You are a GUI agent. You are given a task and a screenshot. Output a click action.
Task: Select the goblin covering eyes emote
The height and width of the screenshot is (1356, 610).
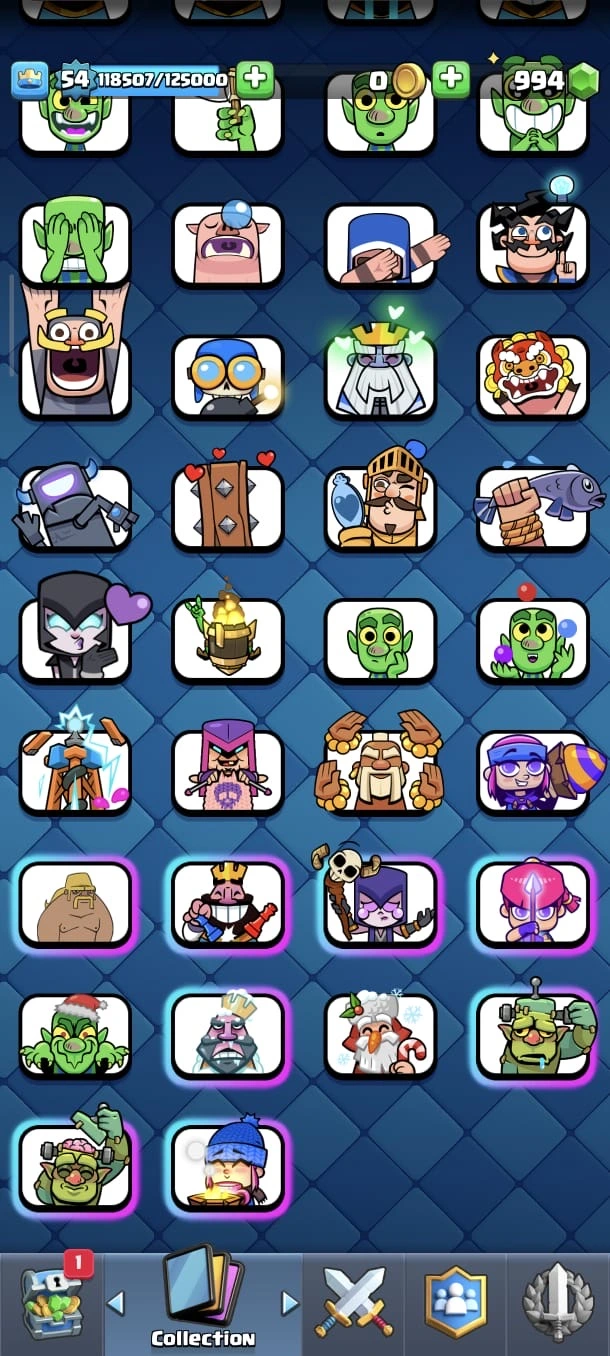[75, 243]
